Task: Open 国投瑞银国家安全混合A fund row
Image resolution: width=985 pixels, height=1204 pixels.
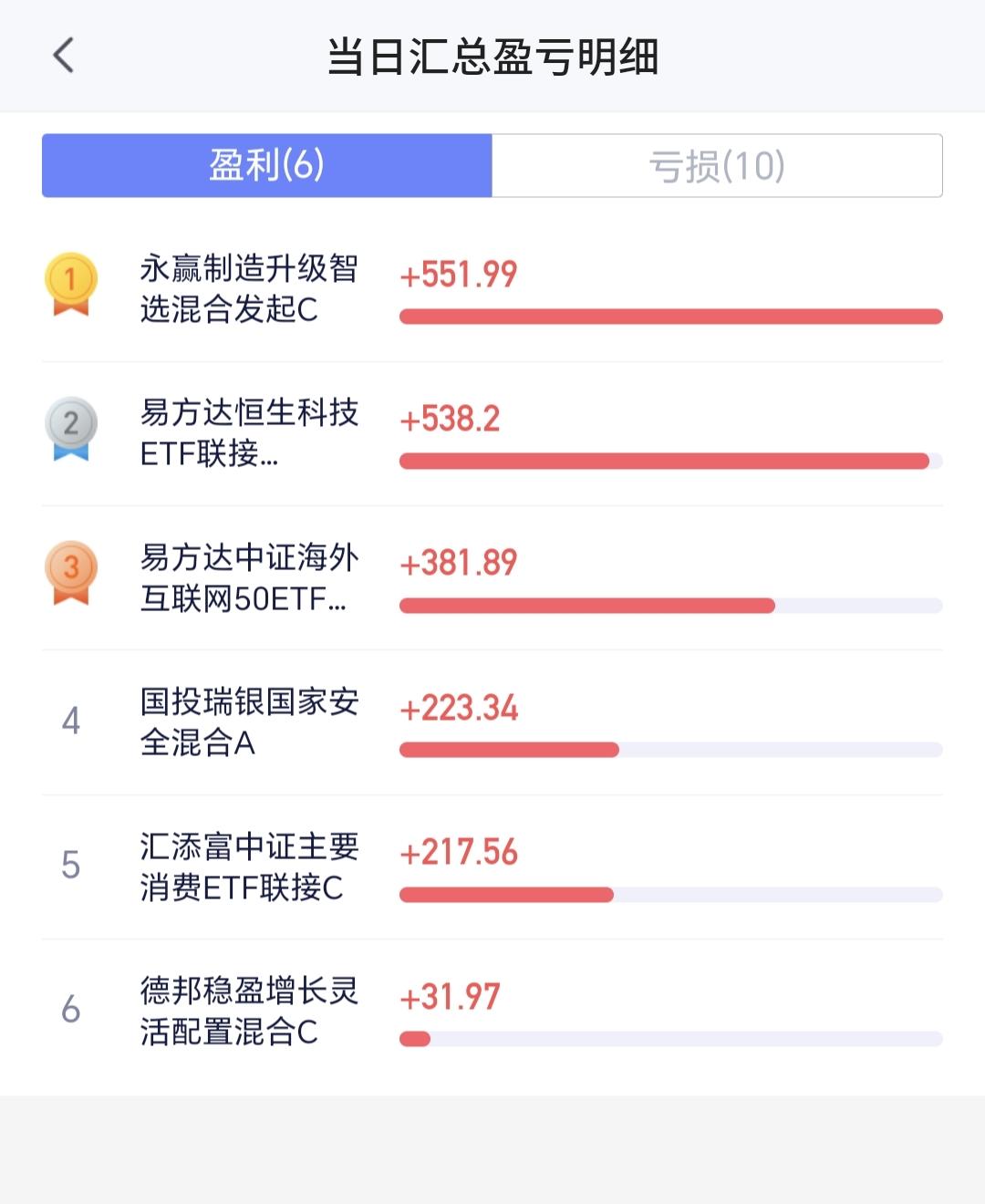Action: tap(493, 722)
